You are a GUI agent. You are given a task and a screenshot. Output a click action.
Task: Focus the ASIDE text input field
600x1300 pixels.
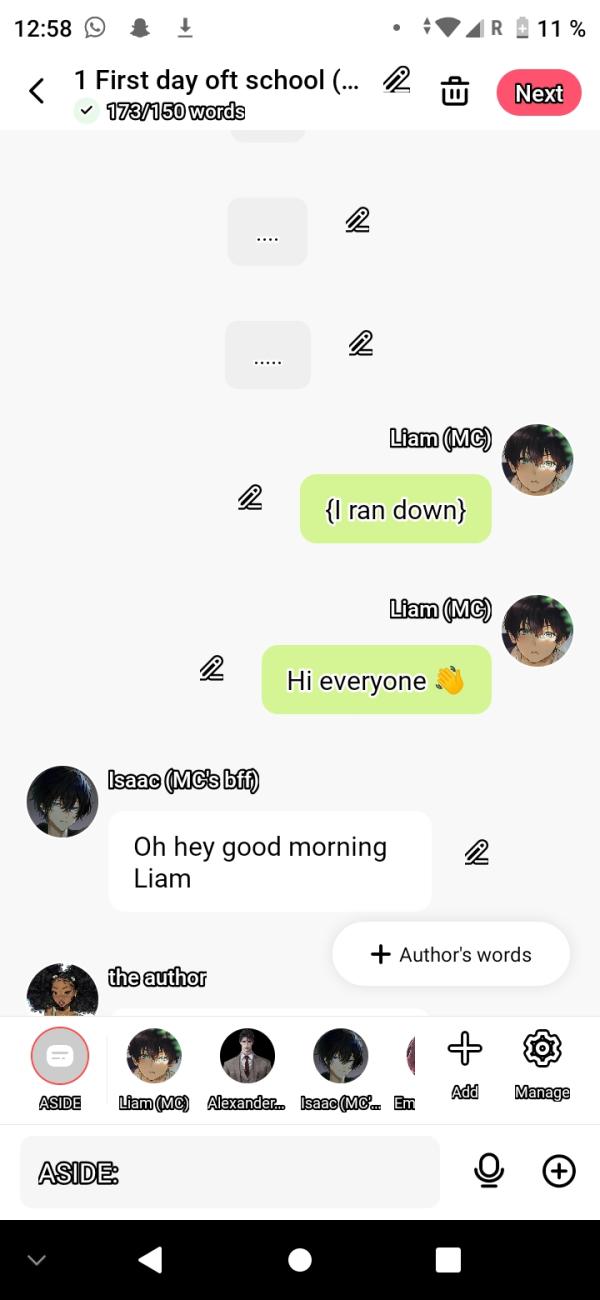[x=230, y=1172]
